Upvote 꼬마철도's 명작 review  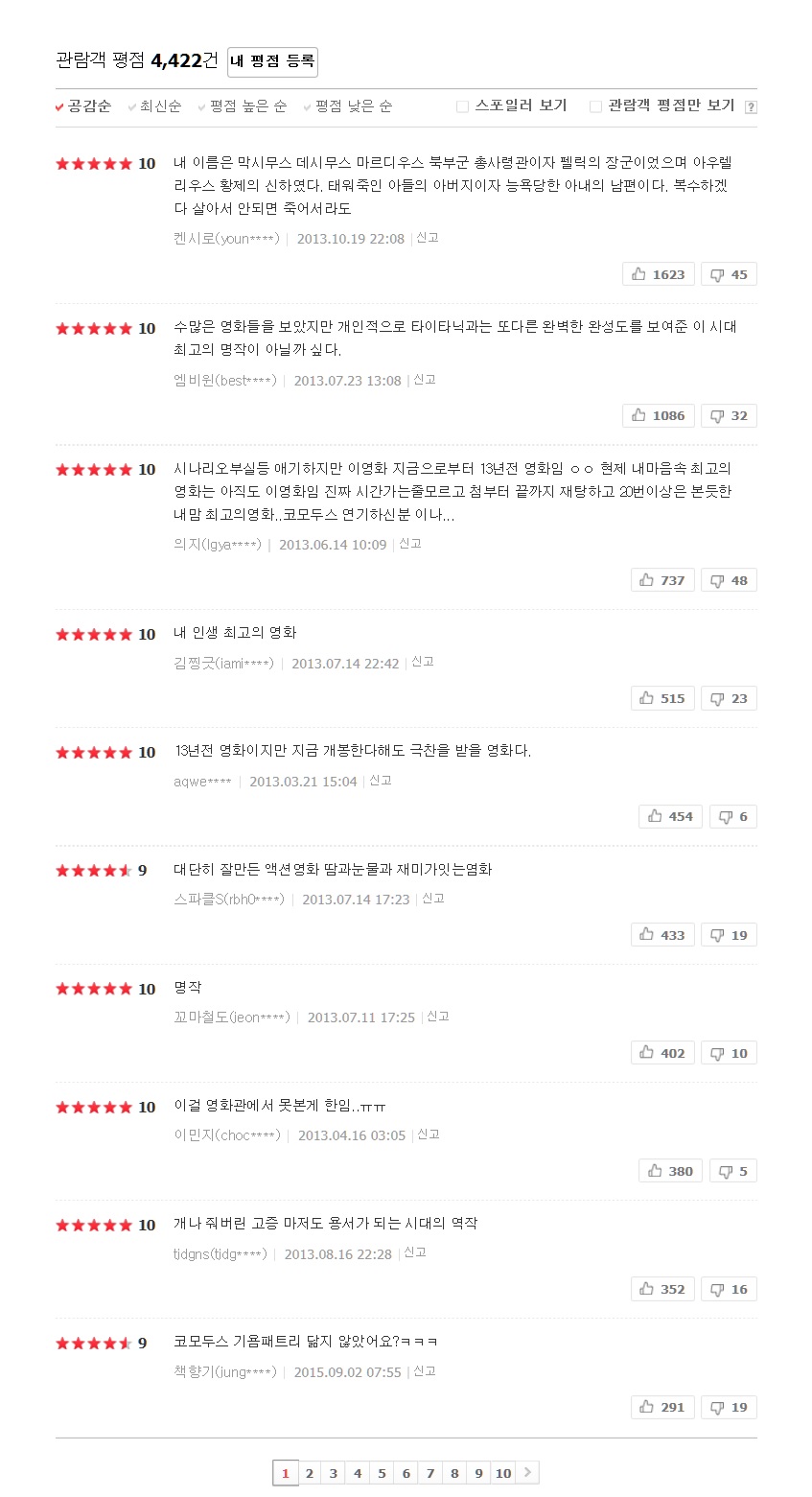(x=663, y=1053)
